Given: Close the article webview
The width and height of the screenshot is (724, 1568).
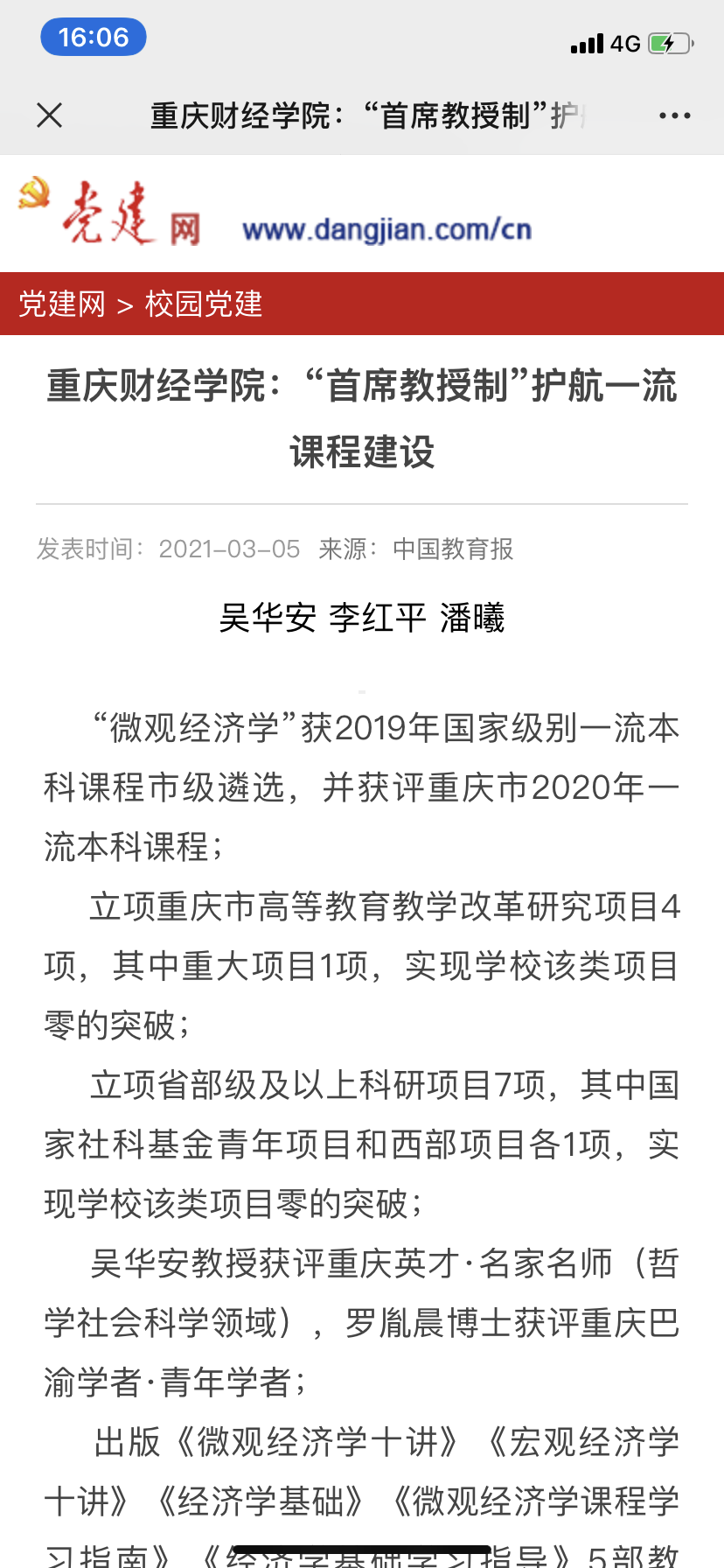Looking at the screenshot, I should click(50, 115).
